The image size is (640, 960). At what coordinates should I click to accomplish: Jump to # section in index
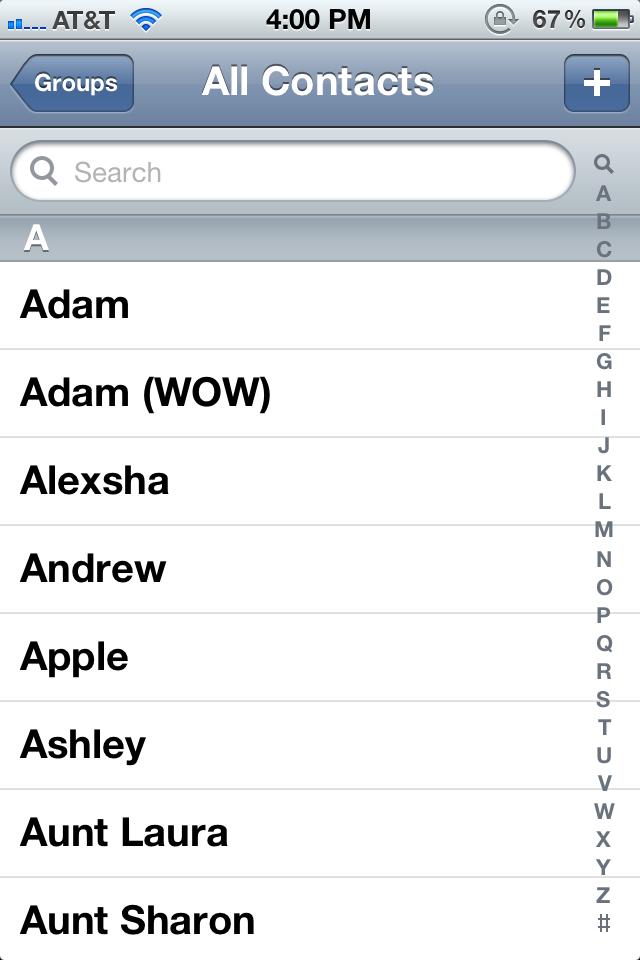603,923
